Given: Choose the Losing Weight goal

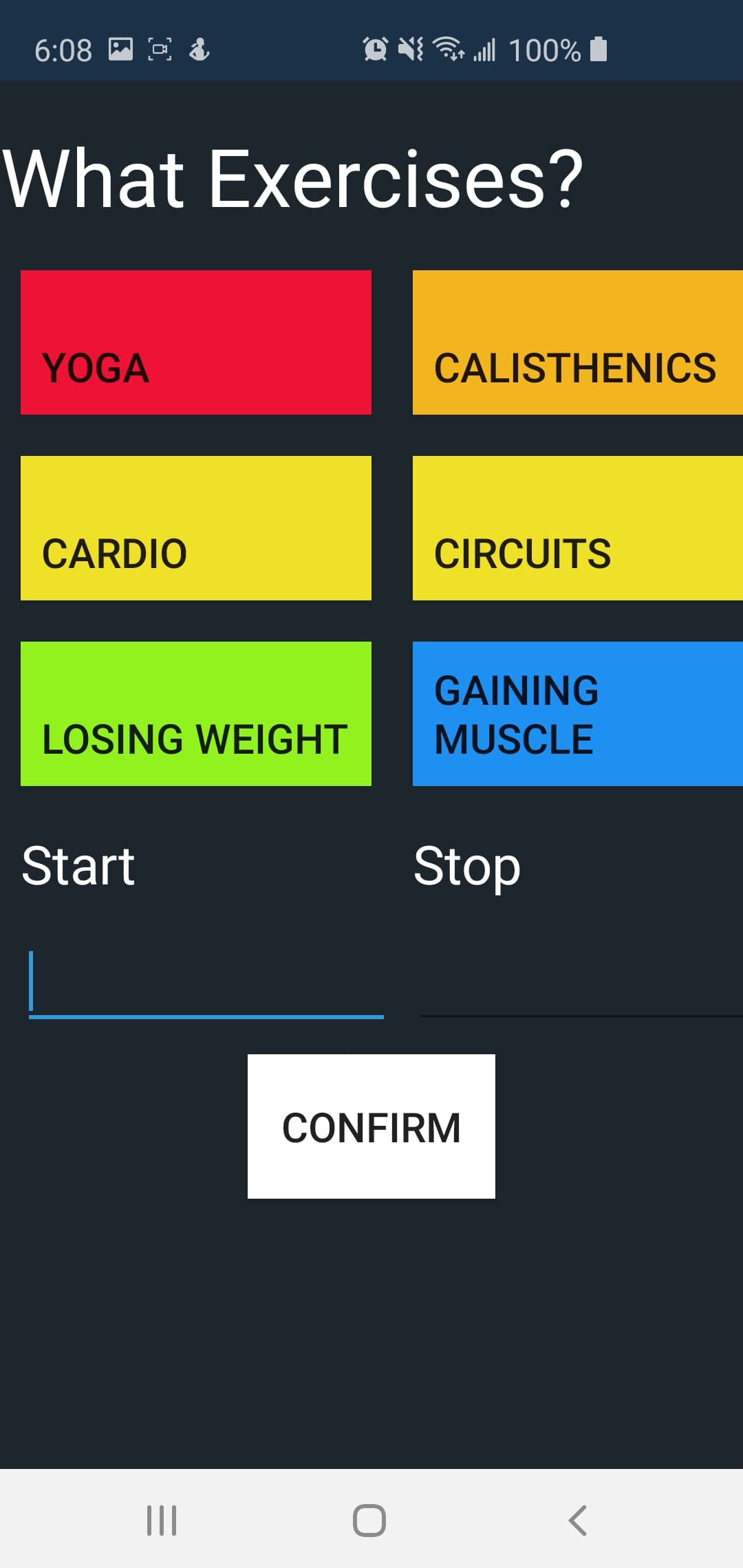Looking at the screenshot, I should pyautogui.click(x=196, y=714).
